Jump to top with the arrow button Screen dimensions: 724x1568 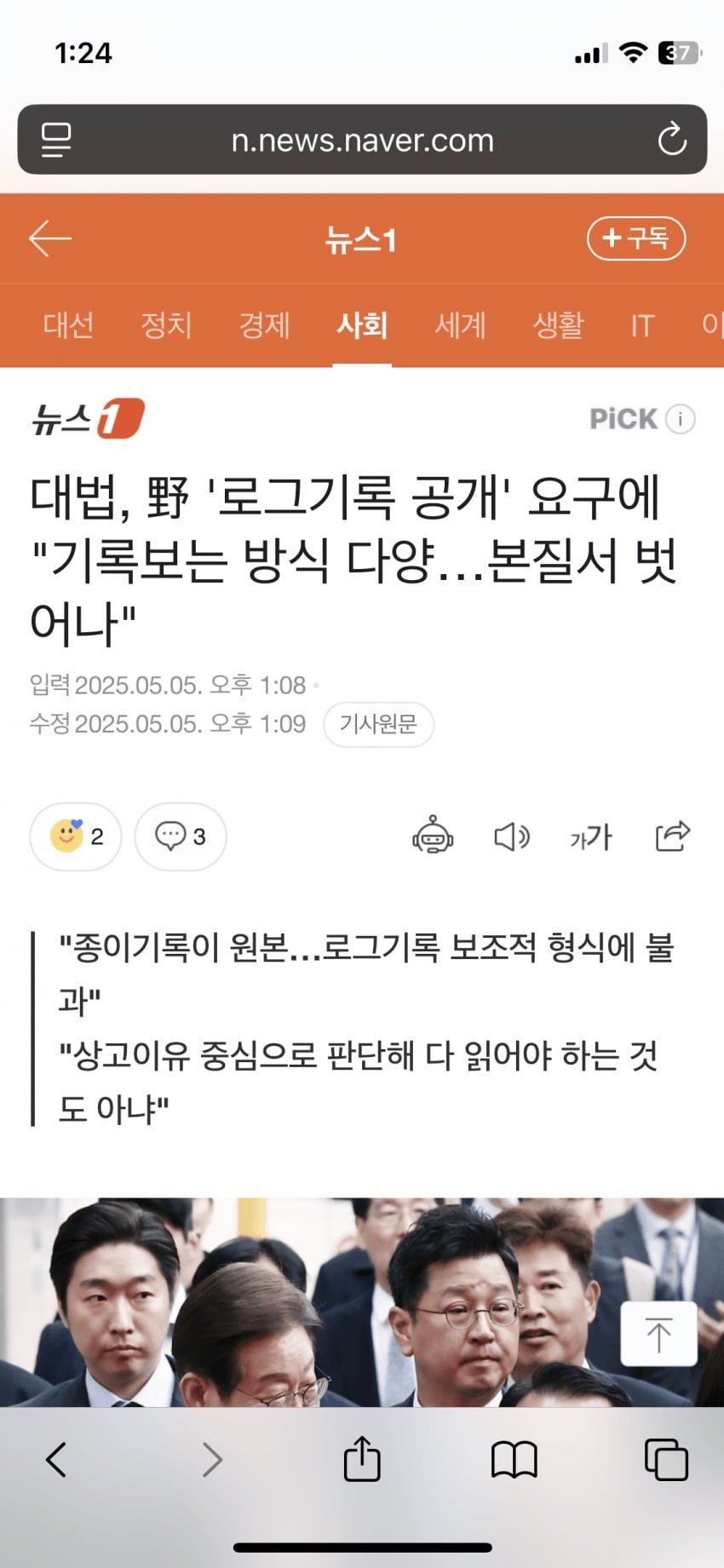(658, 1334)
